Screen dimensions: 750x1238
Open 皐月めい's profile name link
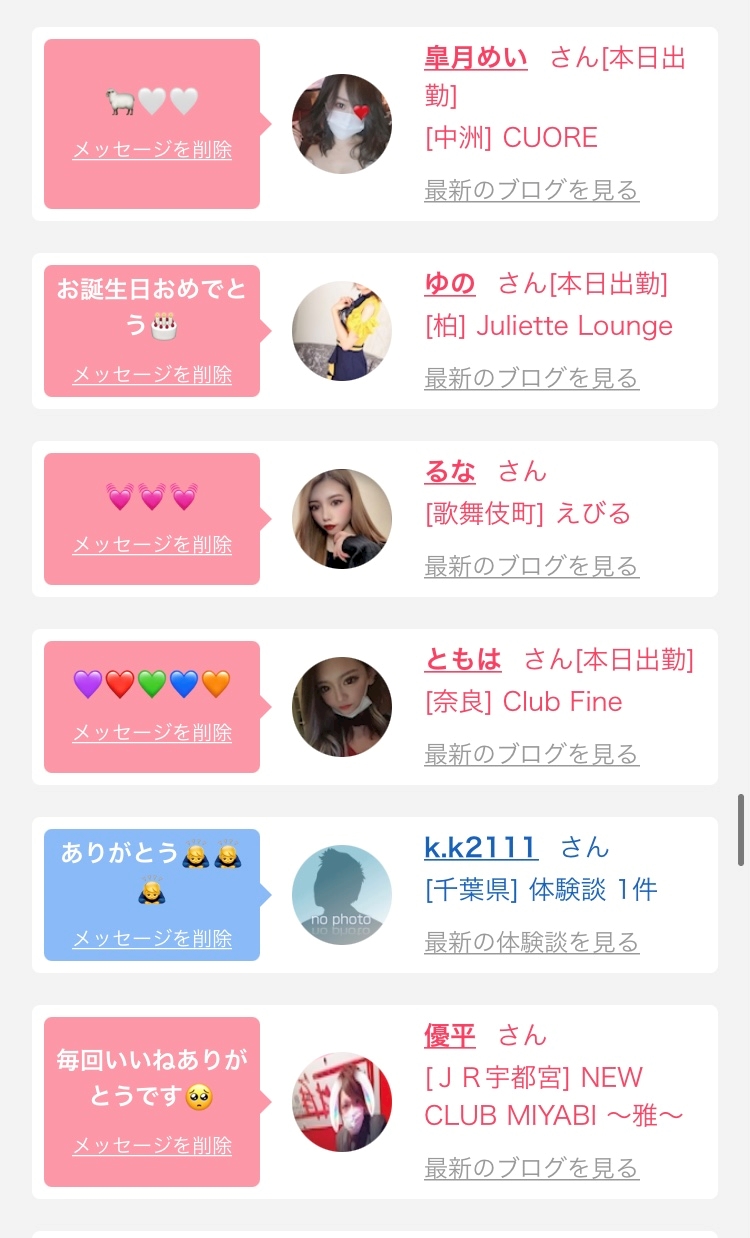pos(476,58)
